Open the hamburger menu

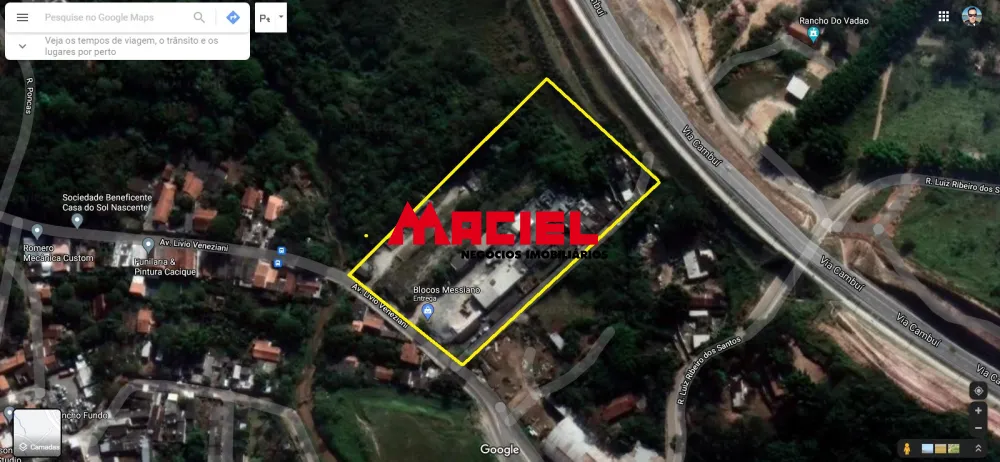(22, 17)
